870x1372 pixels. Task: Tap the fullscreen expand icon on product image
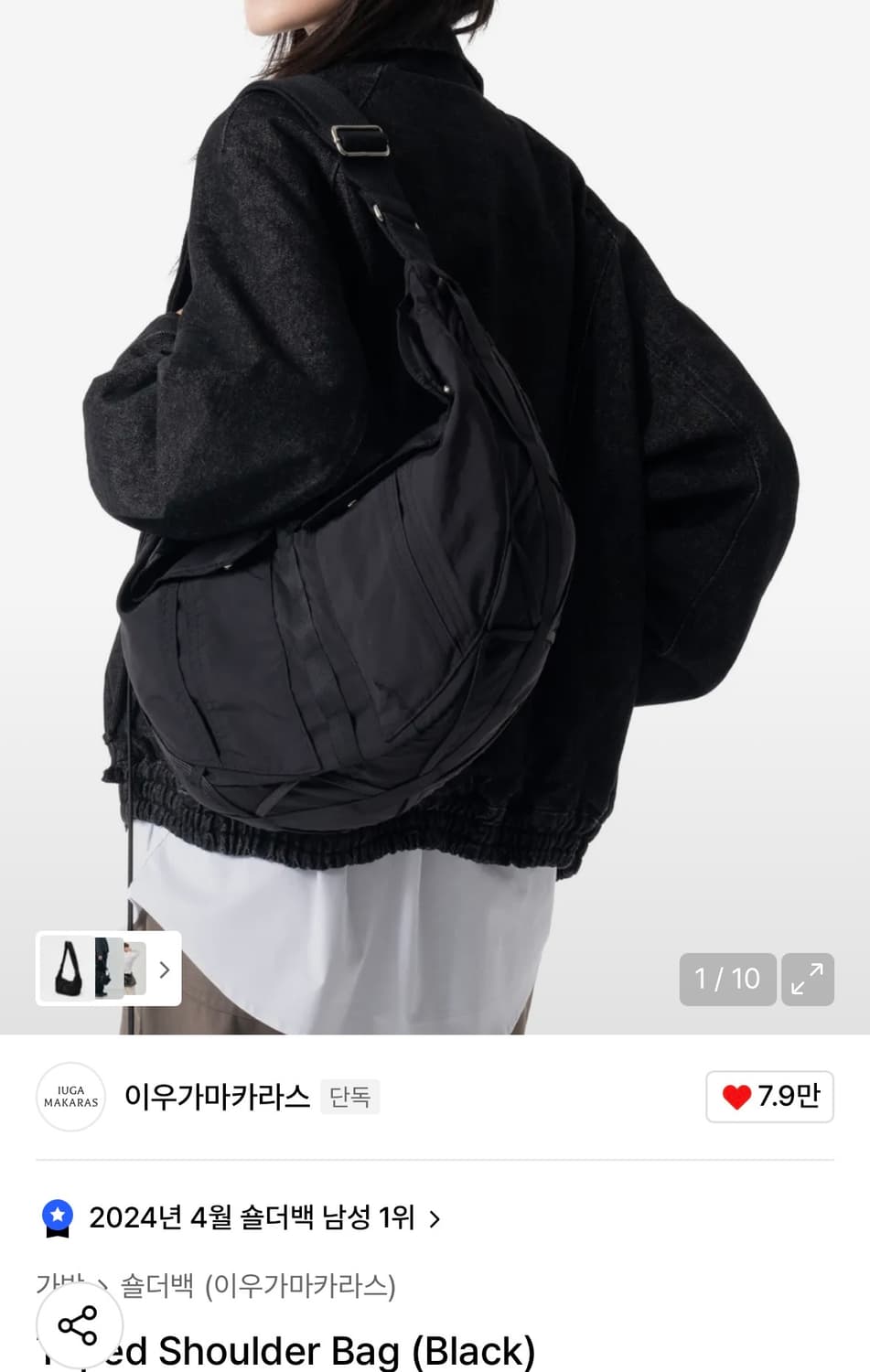coord(808,979)
